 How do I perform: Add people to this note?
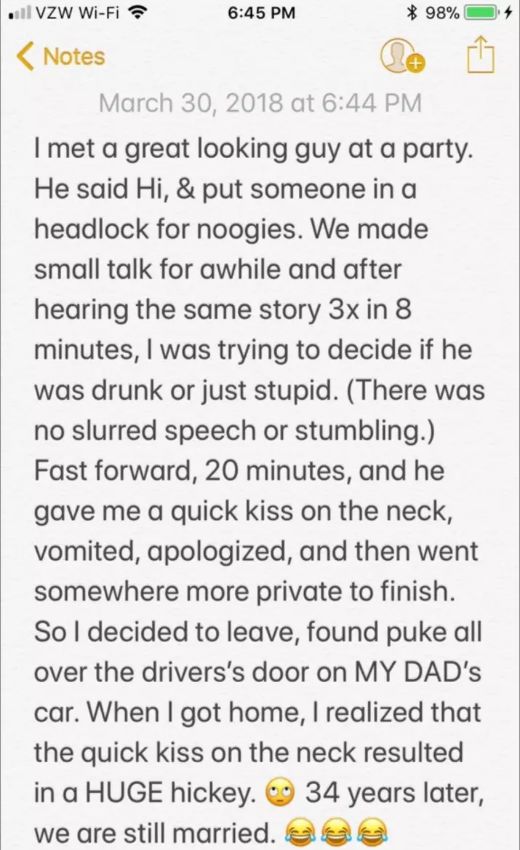click(x=402, y=56)
